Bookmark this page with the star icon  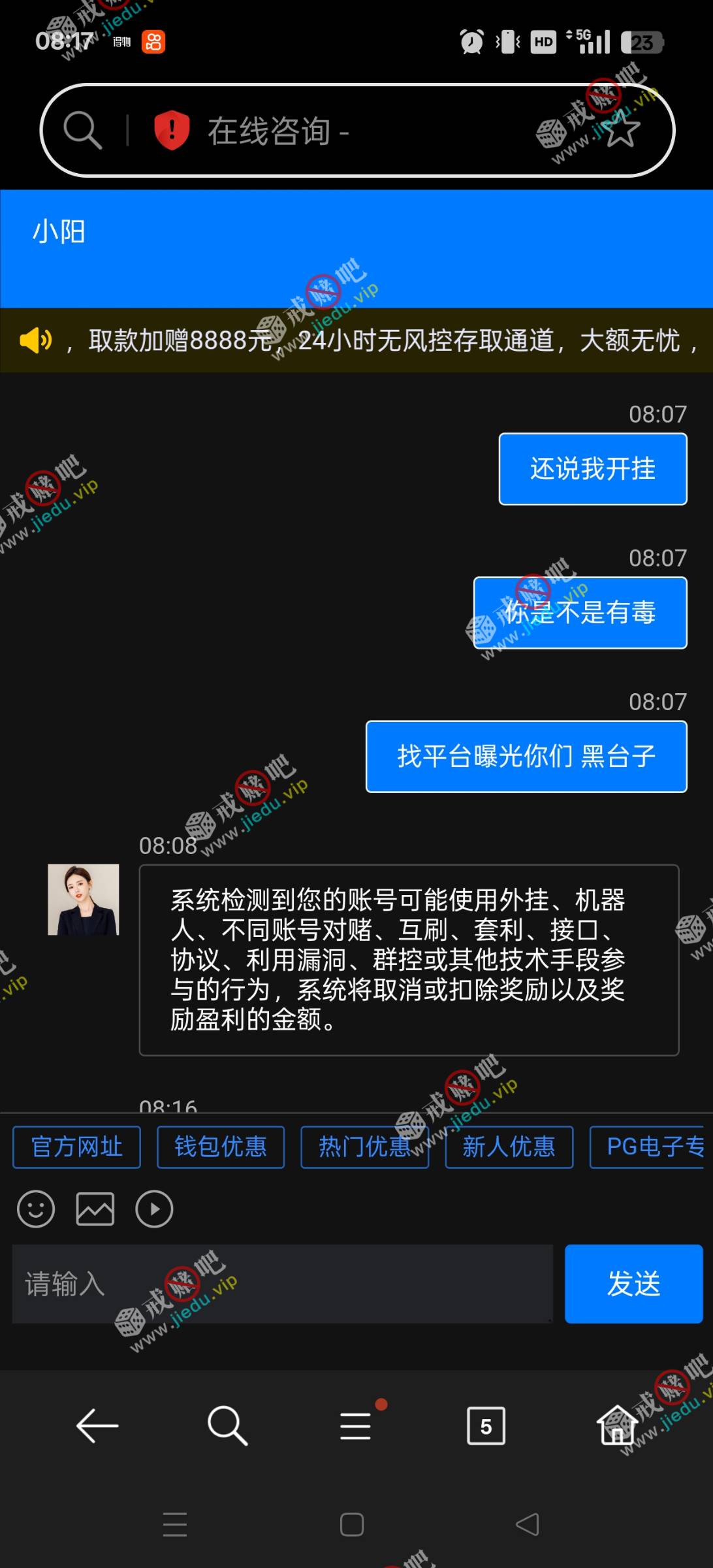click(x=621, y=130)
